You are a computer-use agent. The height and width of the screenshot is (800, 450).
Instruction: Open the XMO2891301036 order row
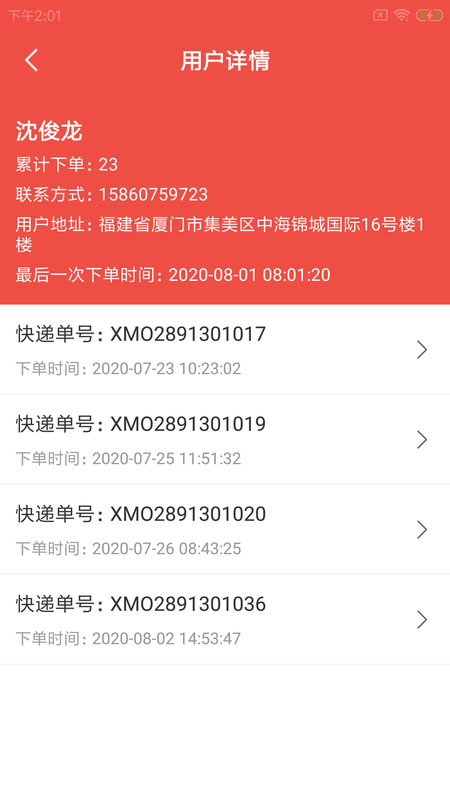point(225,619)
